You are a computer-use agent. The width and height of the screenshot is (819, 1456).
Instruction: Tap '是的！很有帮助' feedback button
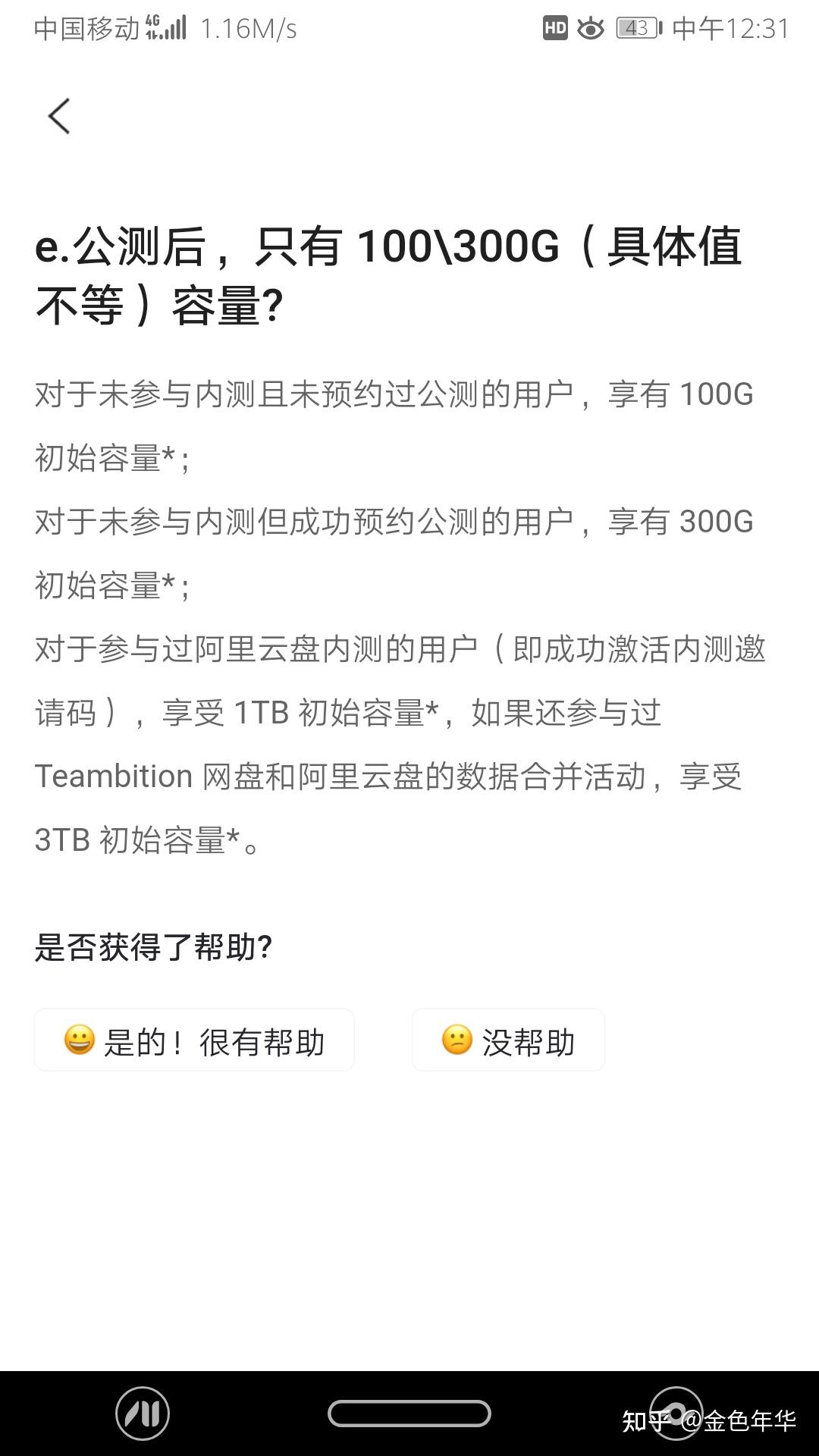(x=194, y=1040)
